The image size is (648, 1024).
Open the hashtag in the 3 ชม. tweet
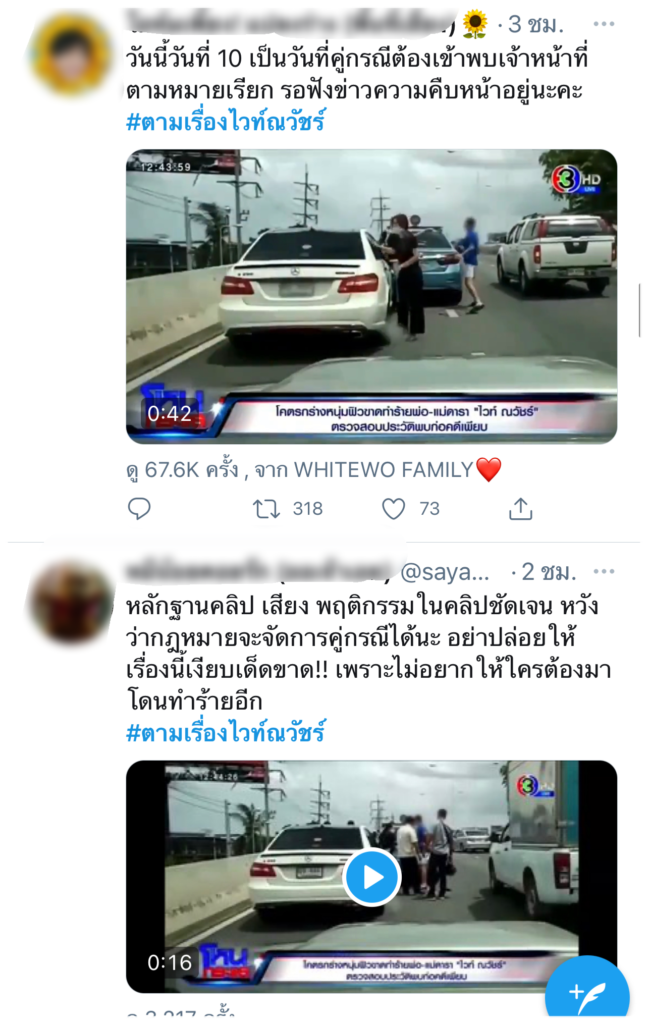[x=226, y=123]
